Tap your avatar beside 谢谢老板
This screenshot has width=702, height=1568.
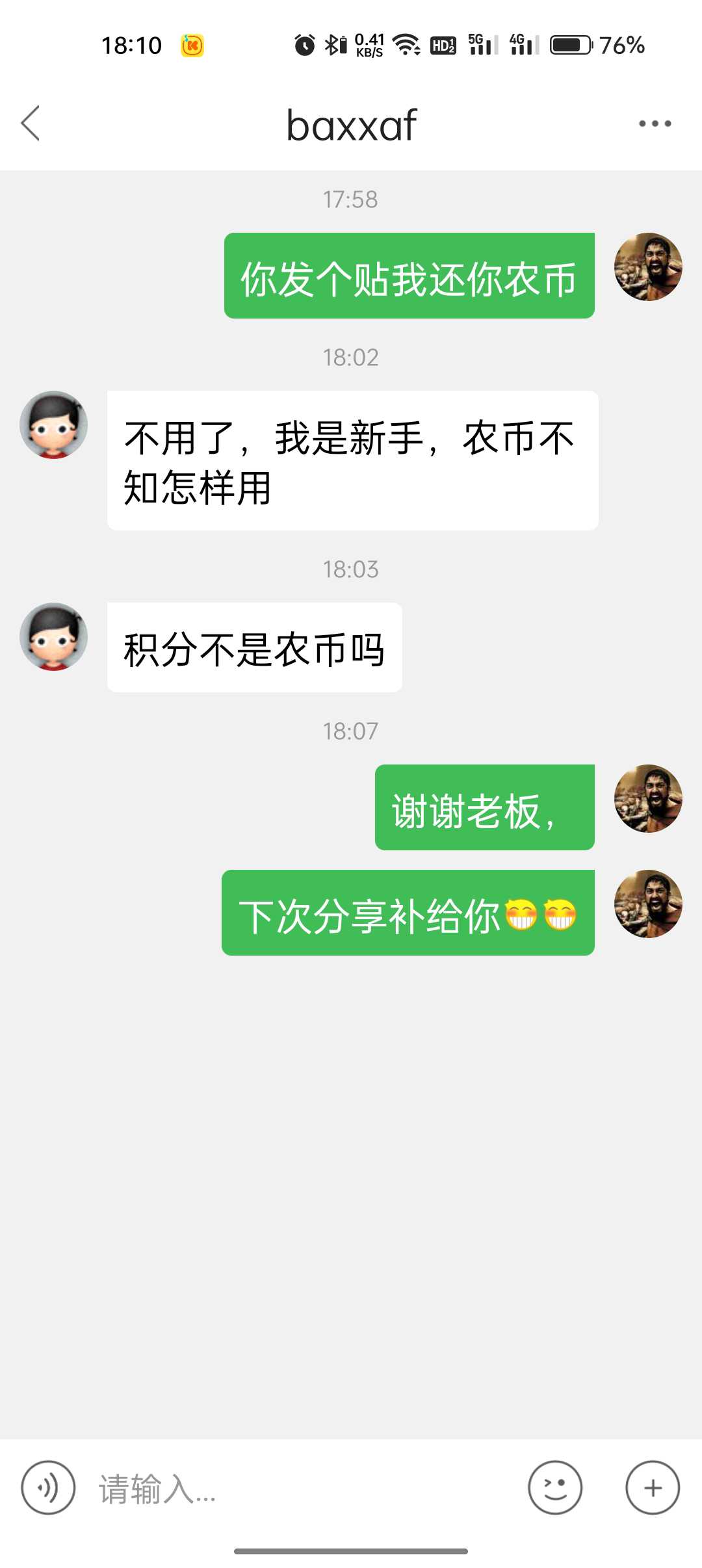648,798
